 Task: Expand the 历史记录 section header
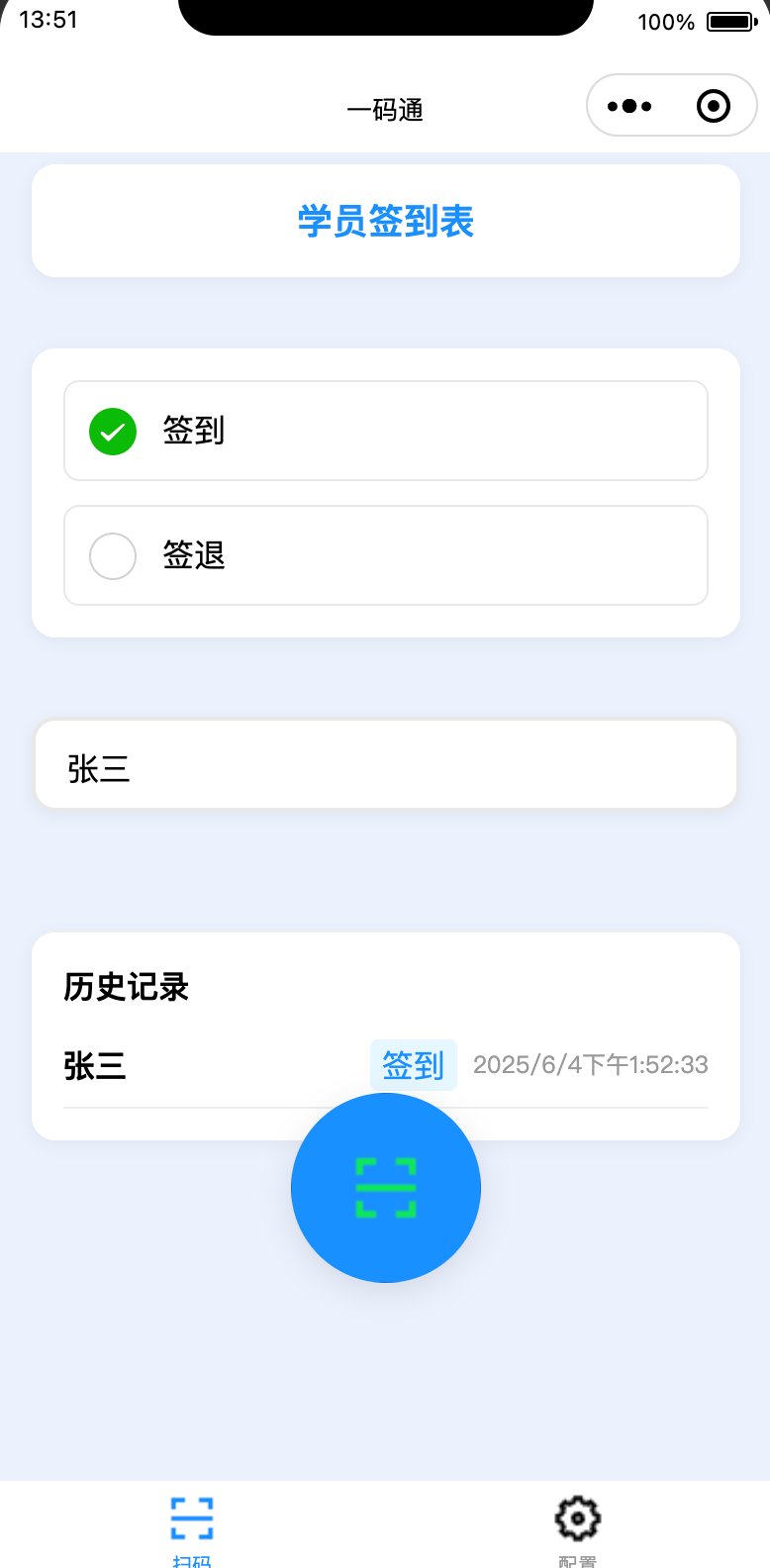125,987
